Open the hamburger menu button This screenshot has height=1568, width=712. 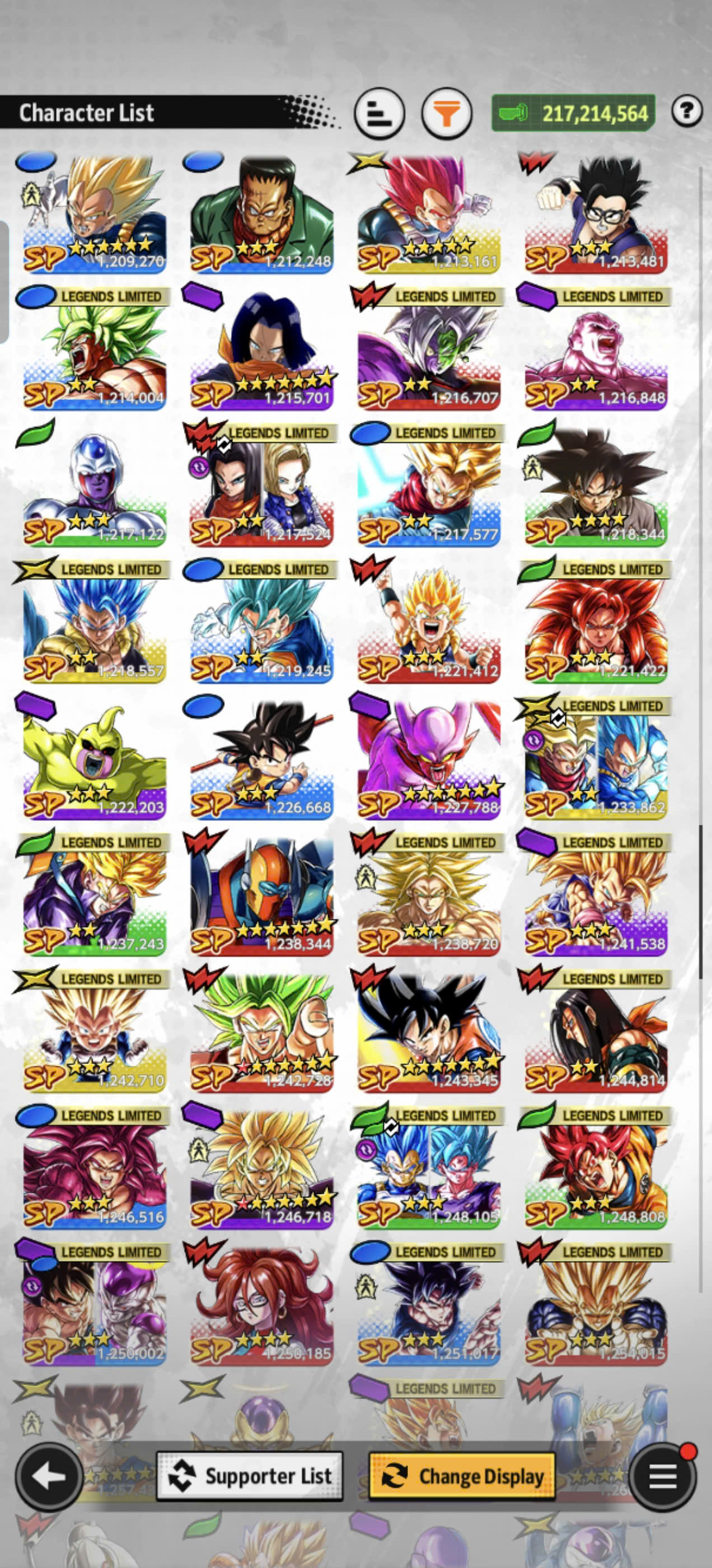663,1477
